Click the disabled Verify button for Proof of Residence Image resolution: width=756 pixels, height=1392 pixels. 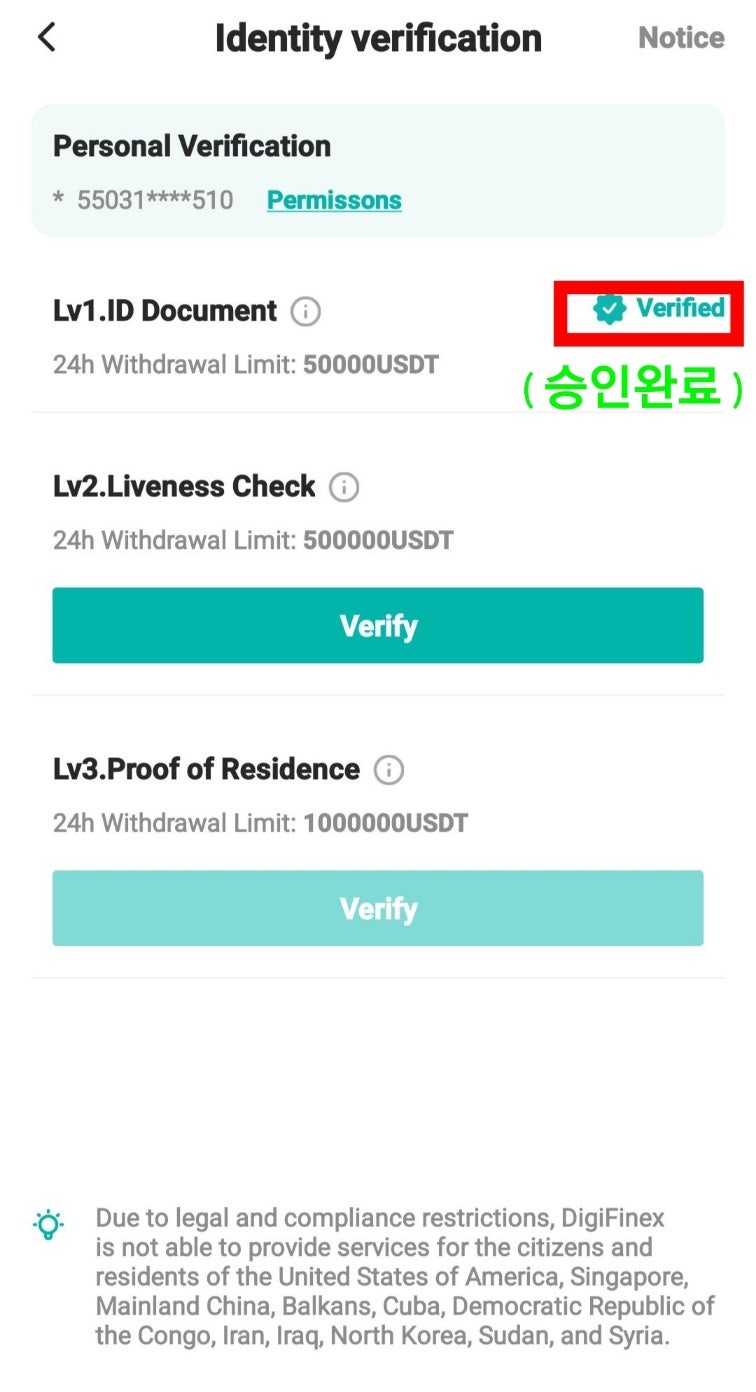(378, 908)
